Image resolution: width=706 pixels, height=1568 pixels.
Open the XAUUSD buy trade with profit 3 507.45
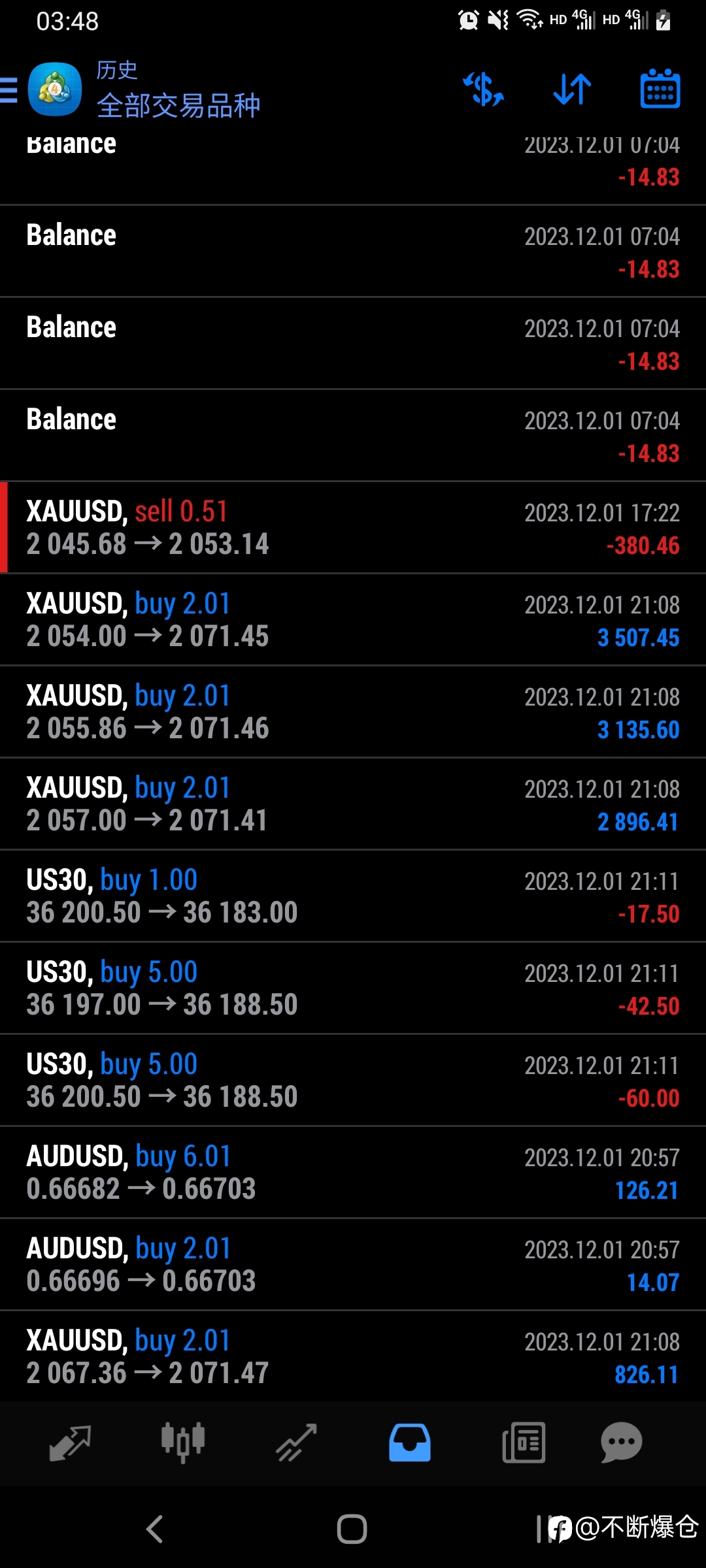pos(353,620)
